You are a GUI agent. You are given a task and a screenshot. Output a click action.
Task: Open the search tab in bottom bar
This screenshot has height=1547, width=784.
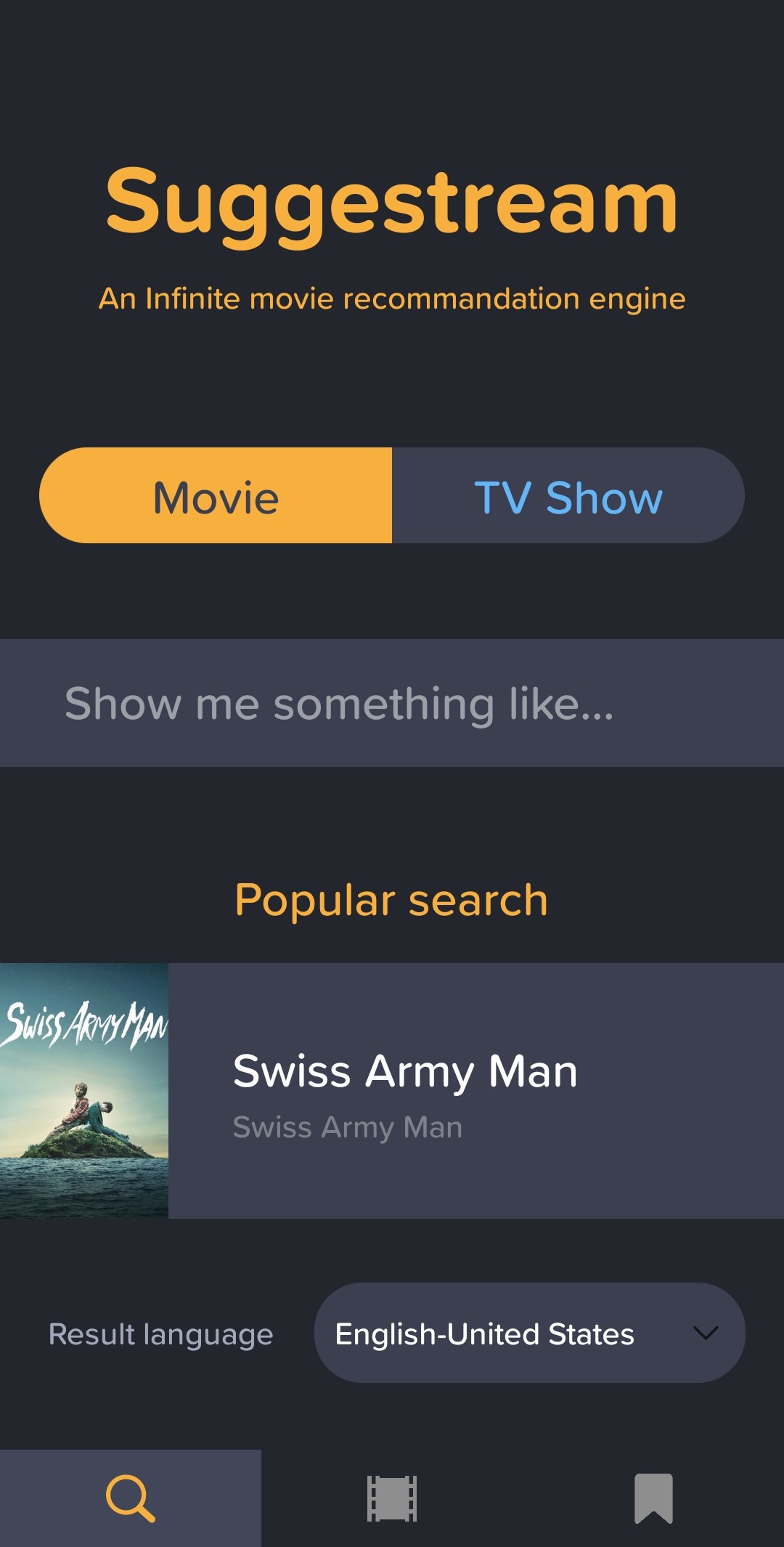pyautogui.click(x=131, y=1498)
